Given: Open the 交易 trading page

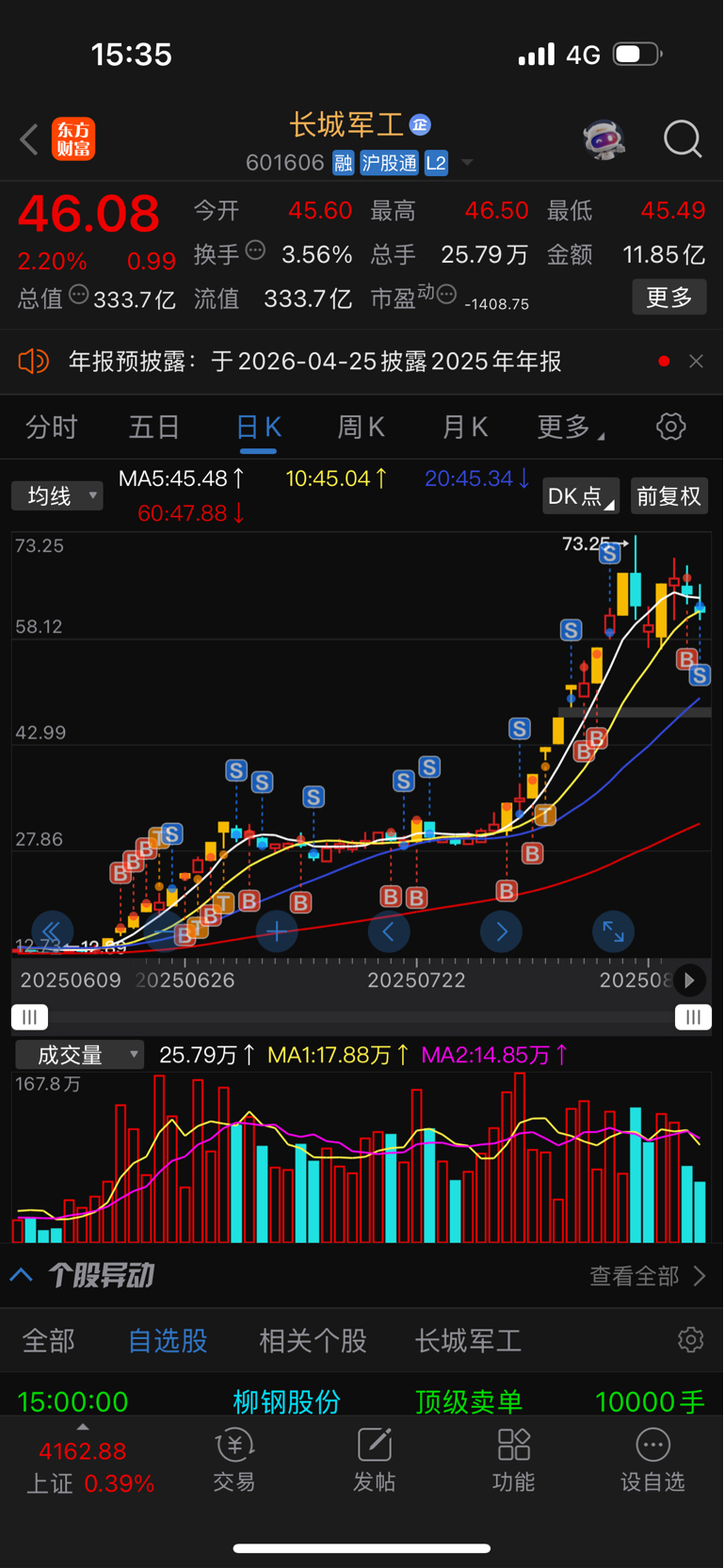Looking at the screenshot, I should tap(234, 1460).
